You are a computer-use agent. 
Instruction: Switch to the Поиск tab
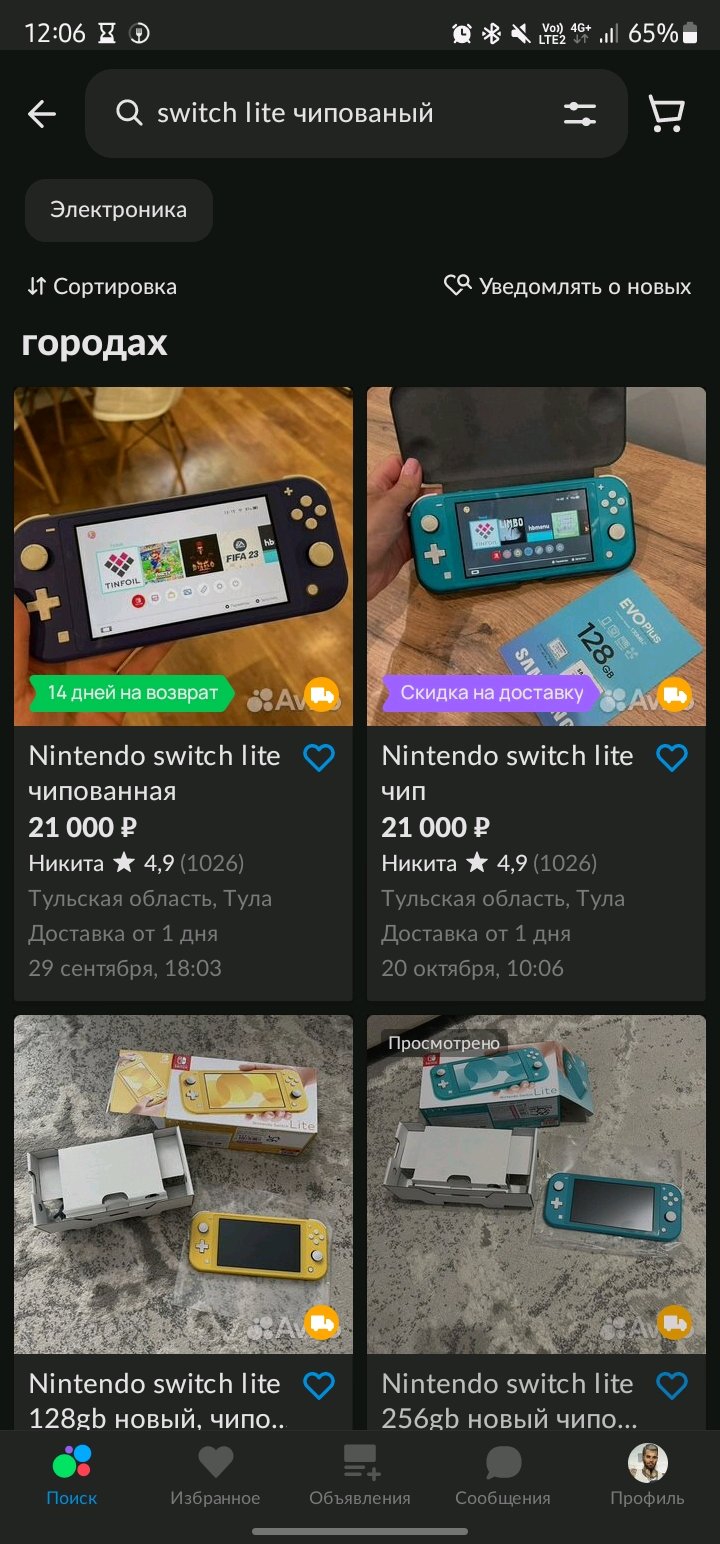tap(72, 1475)
